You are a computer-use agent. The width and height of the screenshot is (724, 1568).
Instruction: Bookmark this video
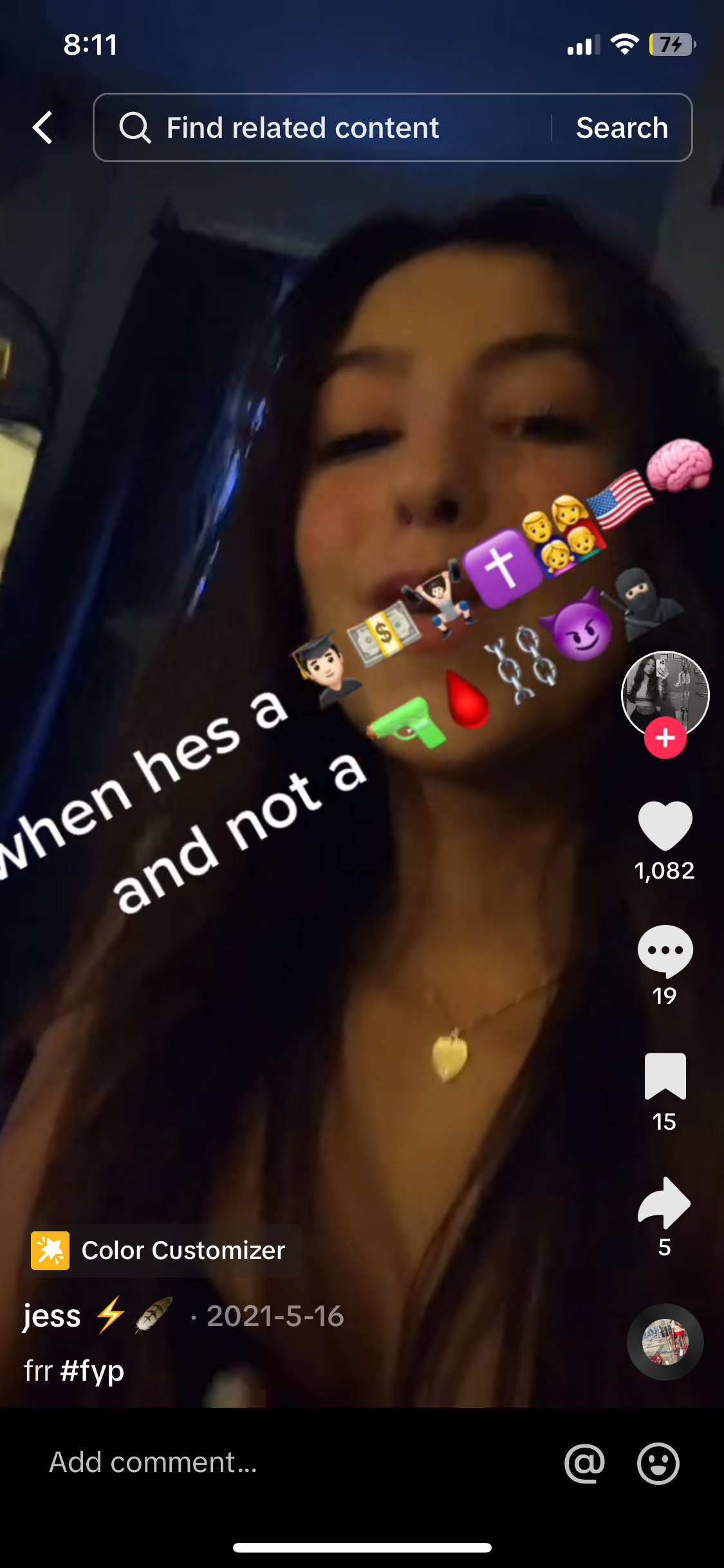coord(665,1076)
